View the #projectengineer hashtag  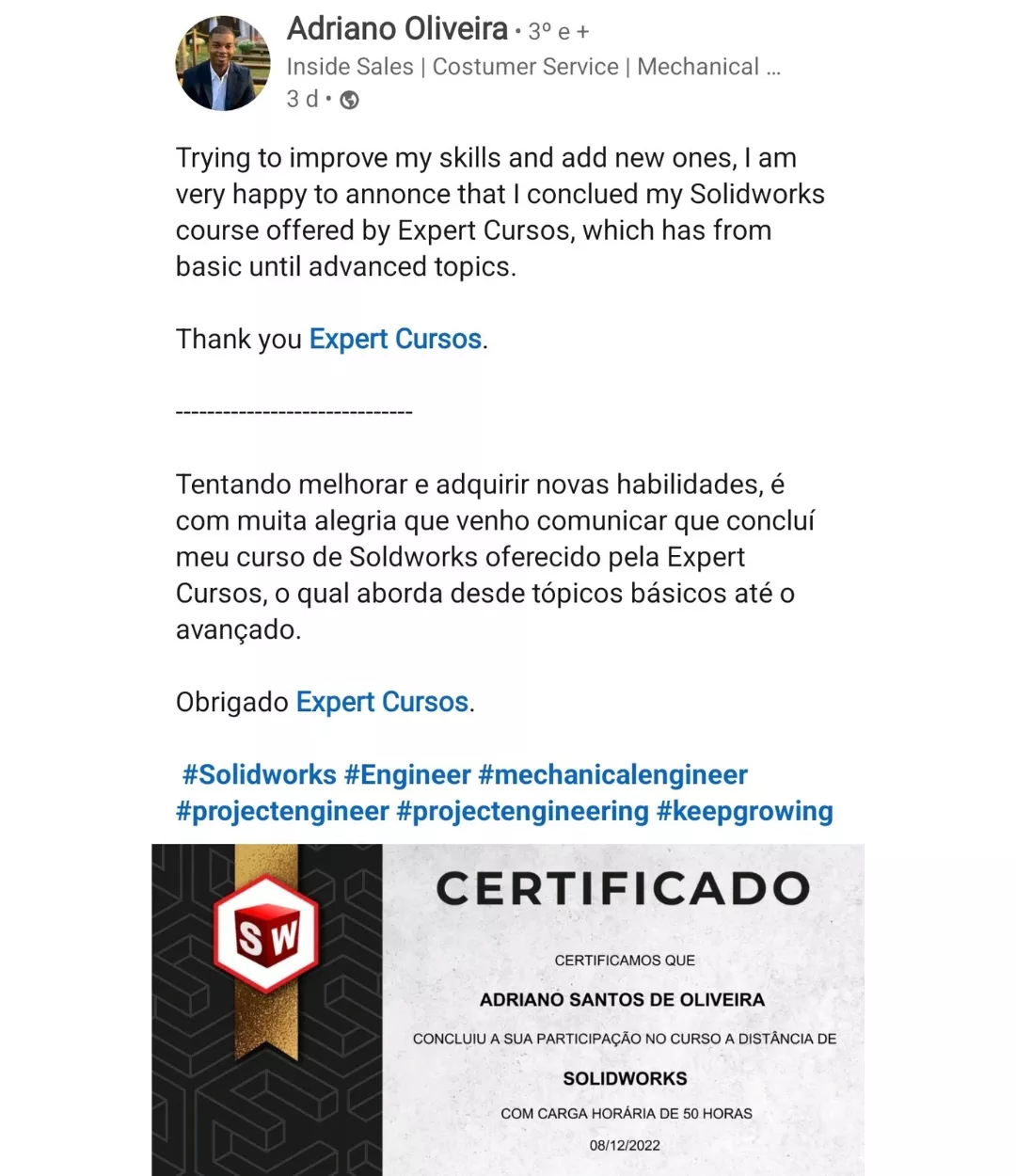click(x=282, y=811)
